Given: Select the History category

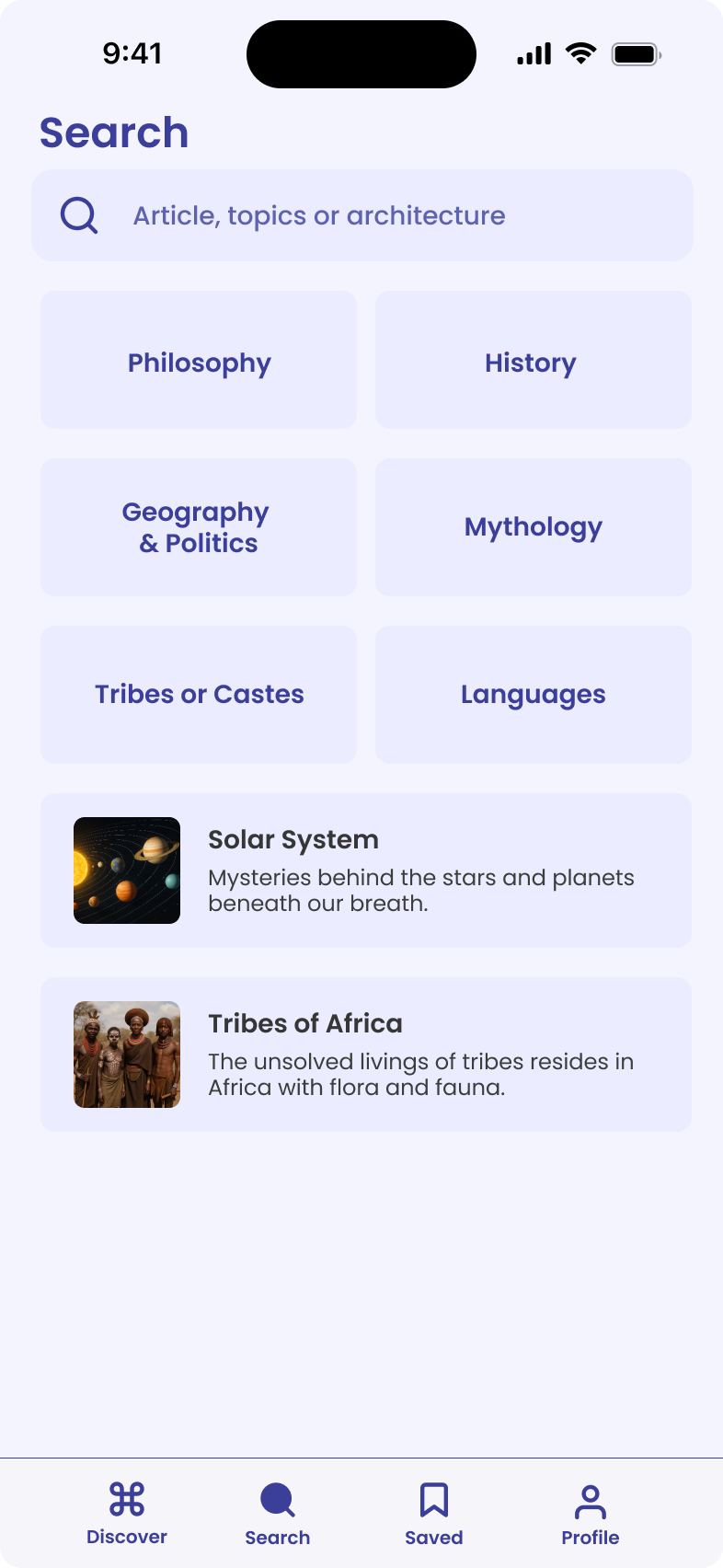Looking at the screenshot, I should tap(533, 361).
